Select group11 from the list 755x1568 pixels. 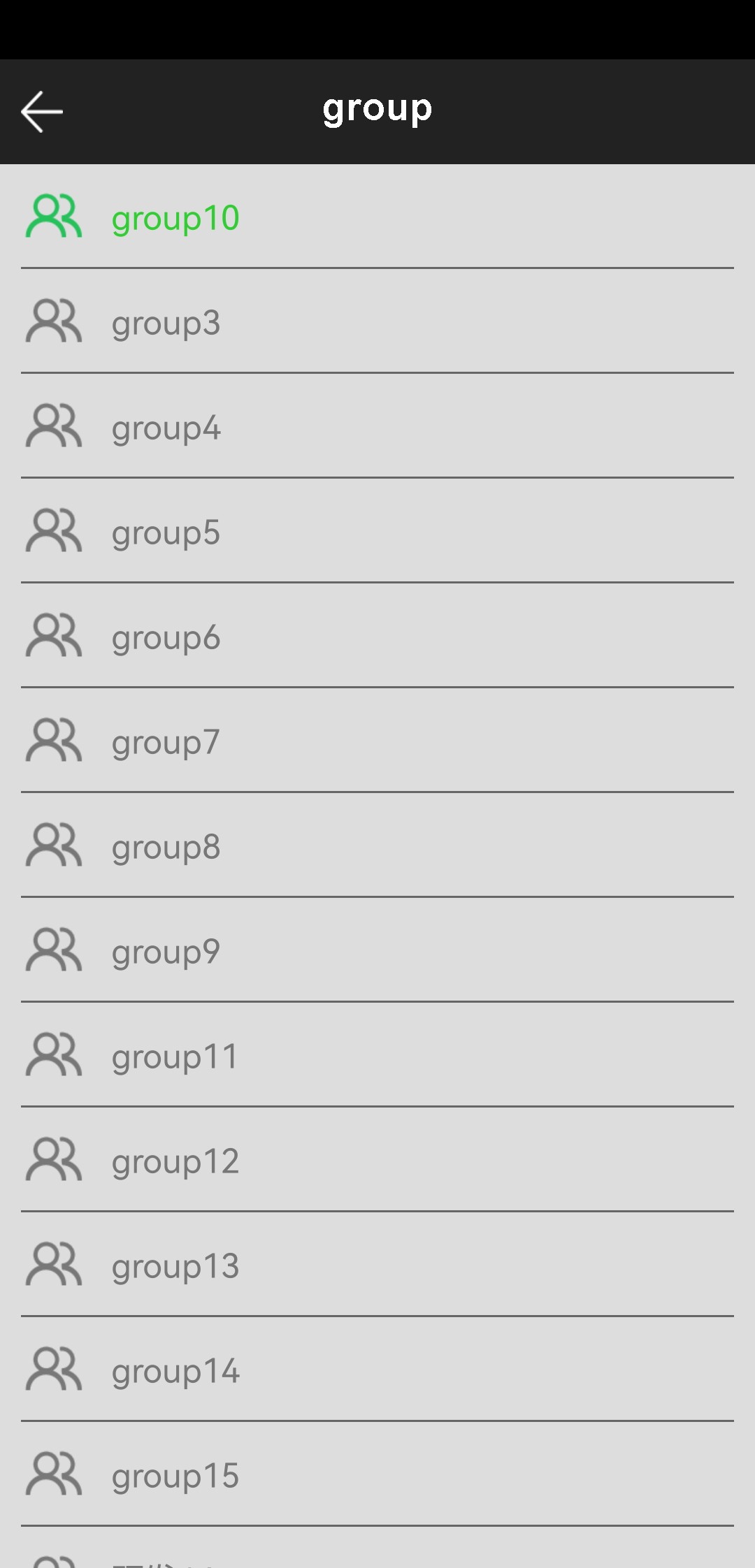[x=377, y=1054]
